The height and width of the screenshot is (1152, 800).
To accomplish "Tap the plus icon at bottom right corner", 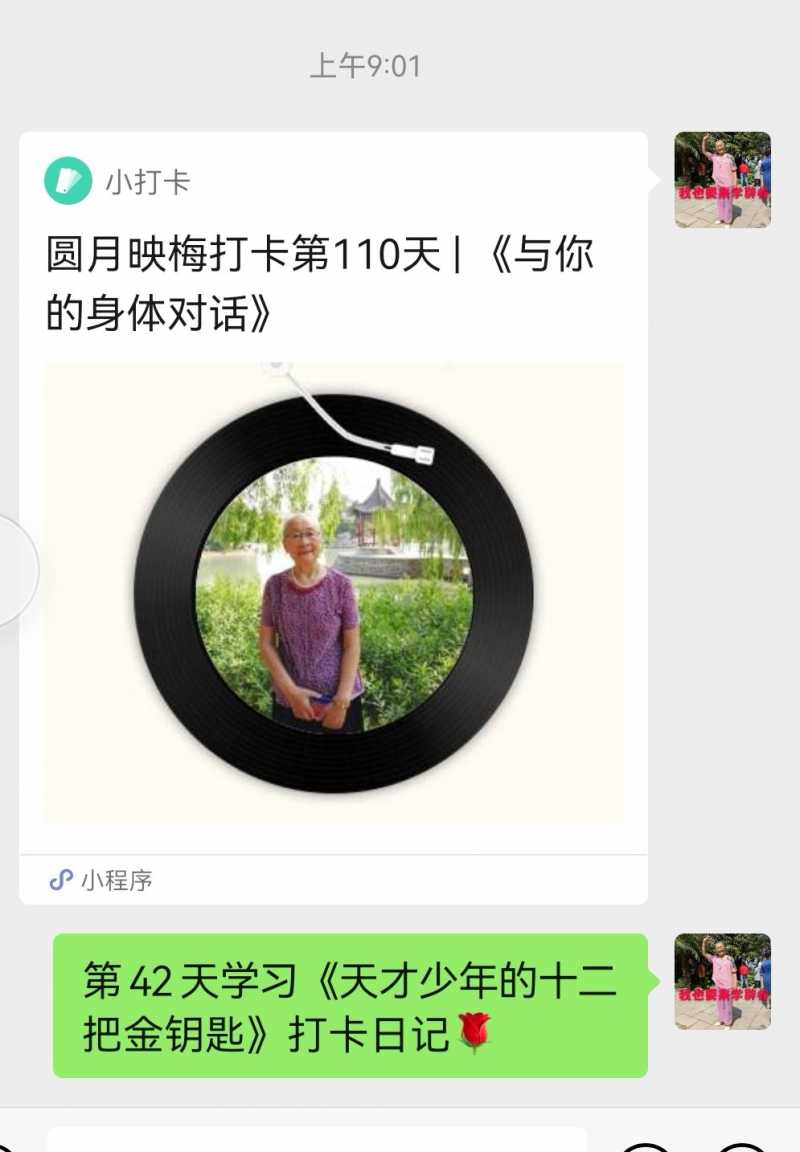I will tap(742, 1148).
